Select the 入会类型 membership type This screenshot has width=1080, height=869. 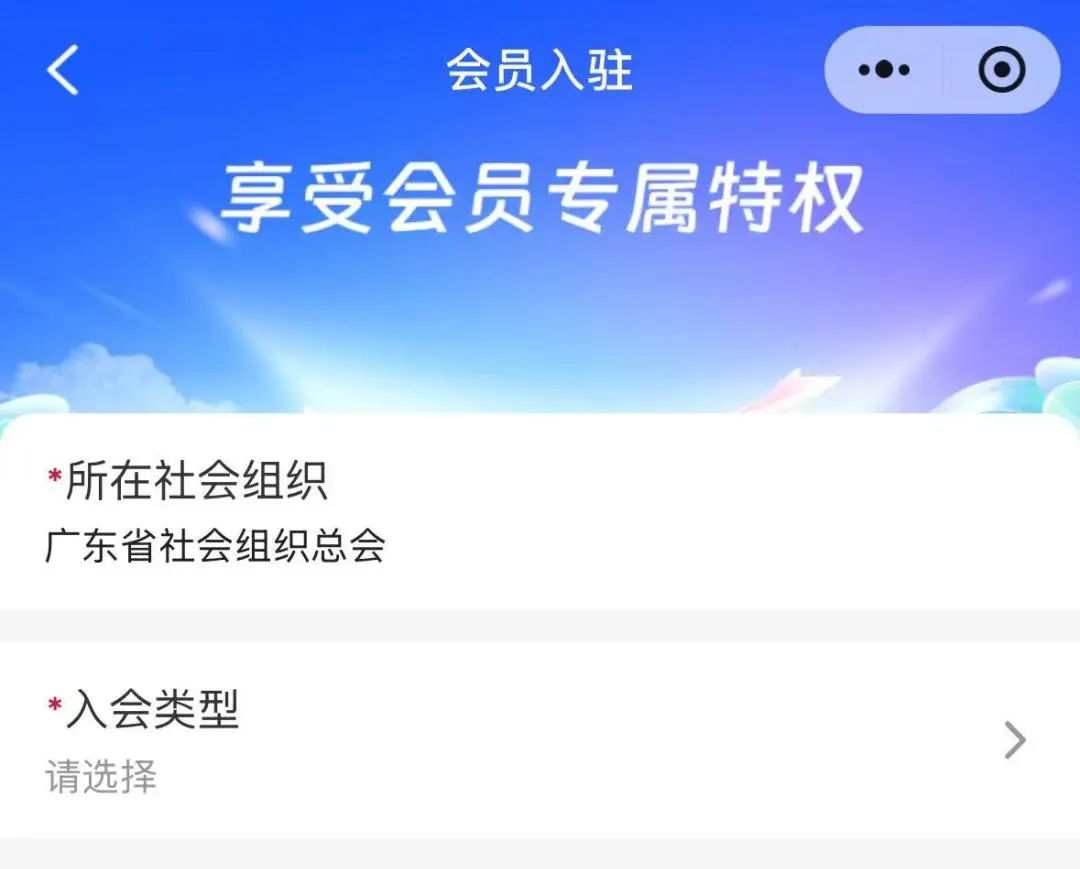pyautogui.click(x=540, y=742)
